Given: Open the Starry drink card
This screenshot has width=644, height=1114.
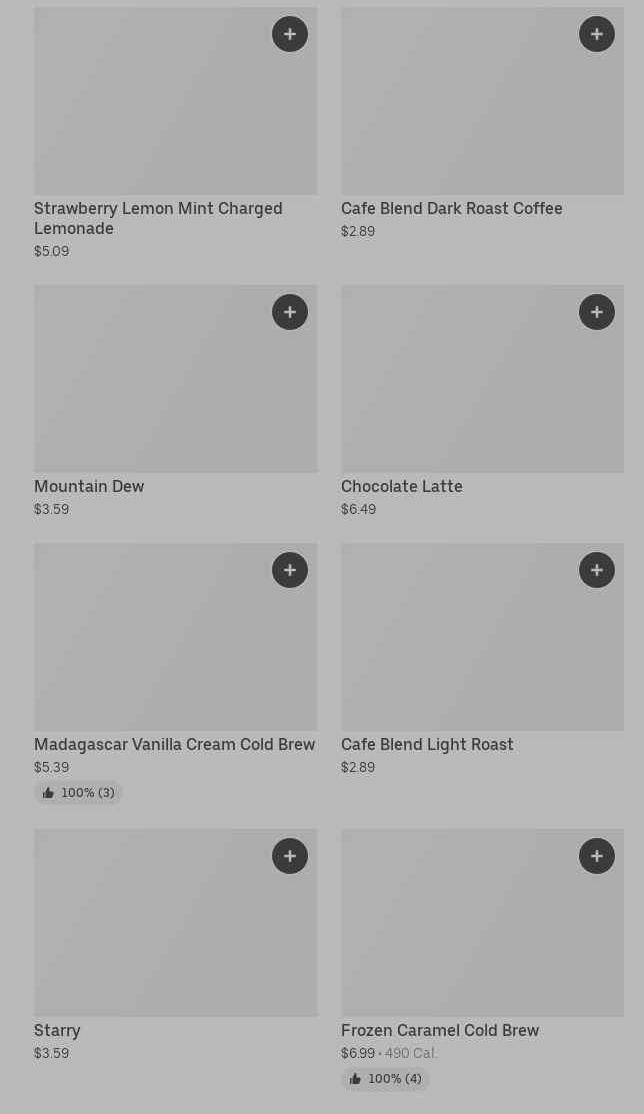Looking at the screenshot, I should tap(57, 1031).
